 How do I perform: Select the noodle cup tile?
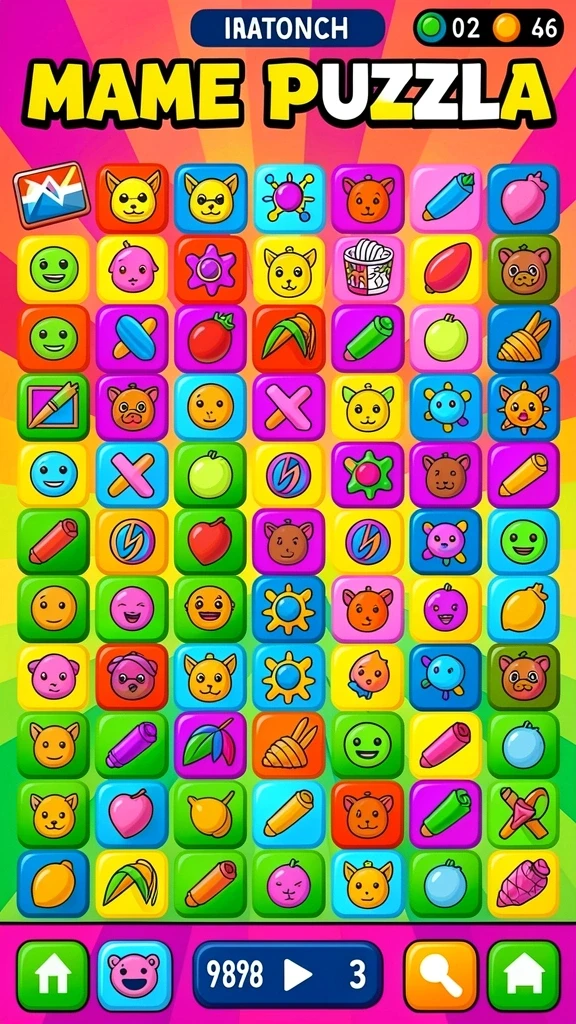pyautogui.click(x=367, y=268)
